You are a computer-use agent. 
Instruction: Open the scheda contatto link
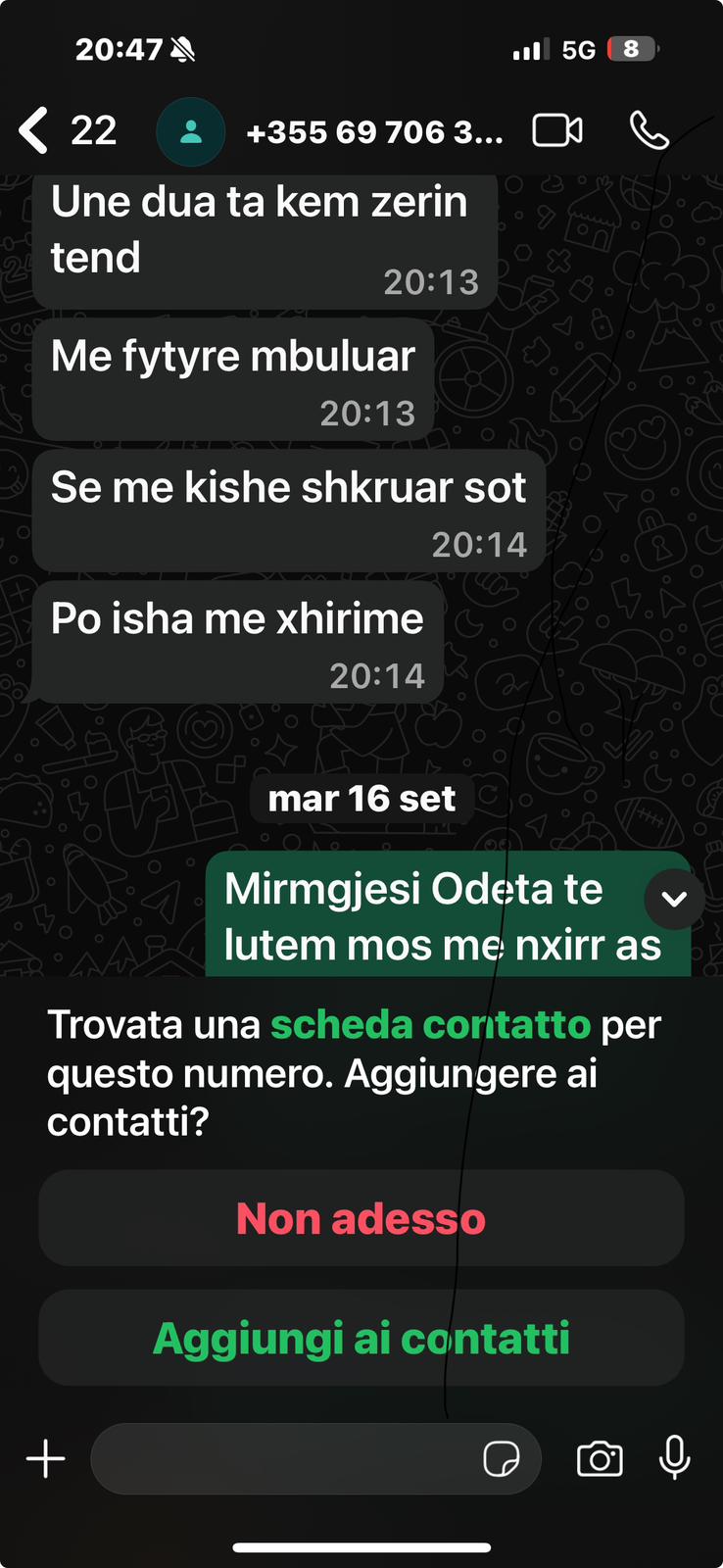pyautogui.click(x=430, y=1025)
